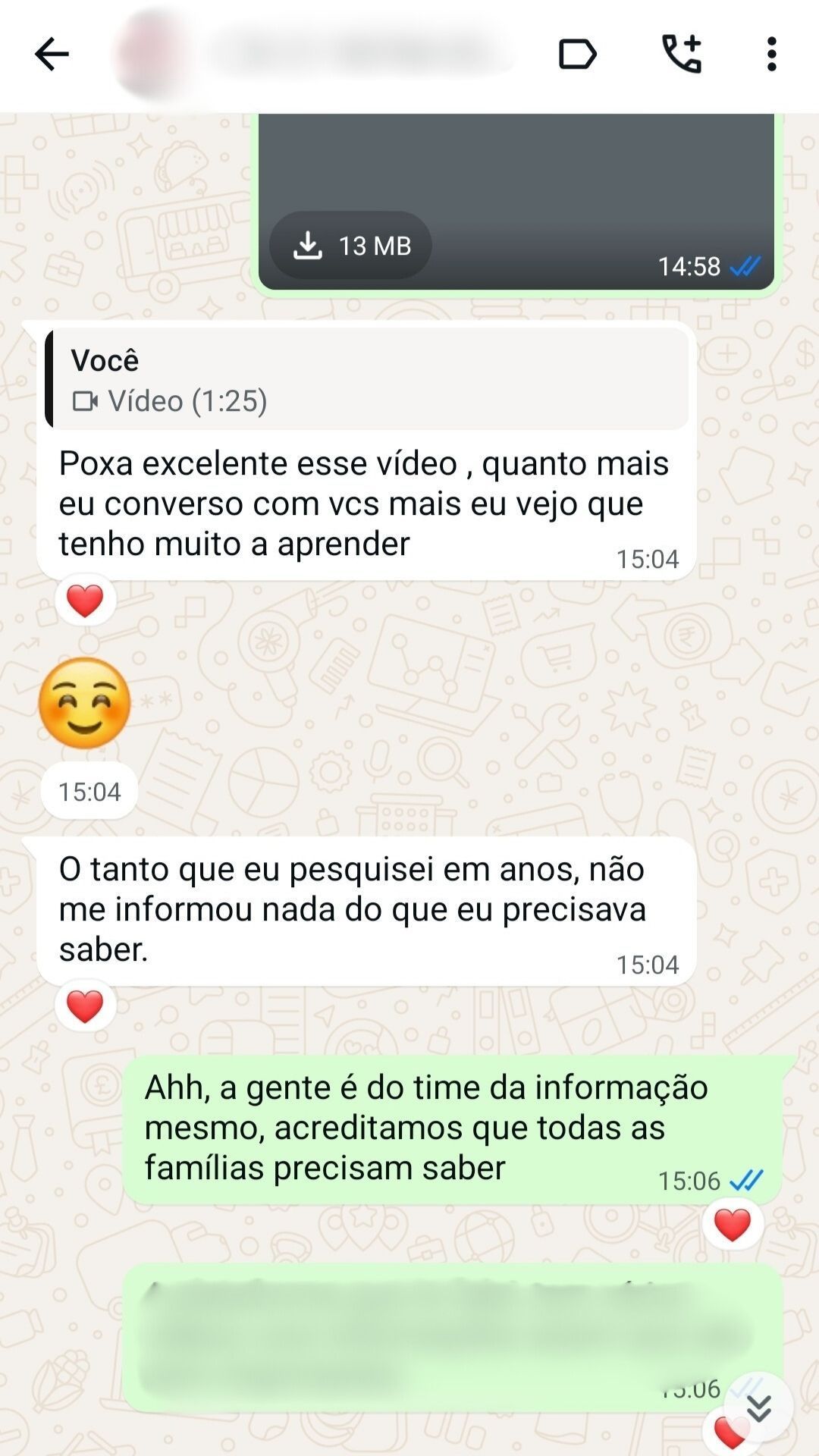Start a call with this contact

(x=681, y=55)
